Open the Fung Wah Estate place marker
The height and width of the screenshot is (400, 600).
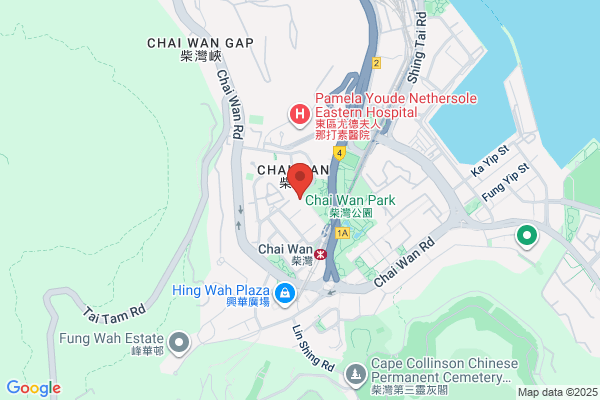click(179, 343)
